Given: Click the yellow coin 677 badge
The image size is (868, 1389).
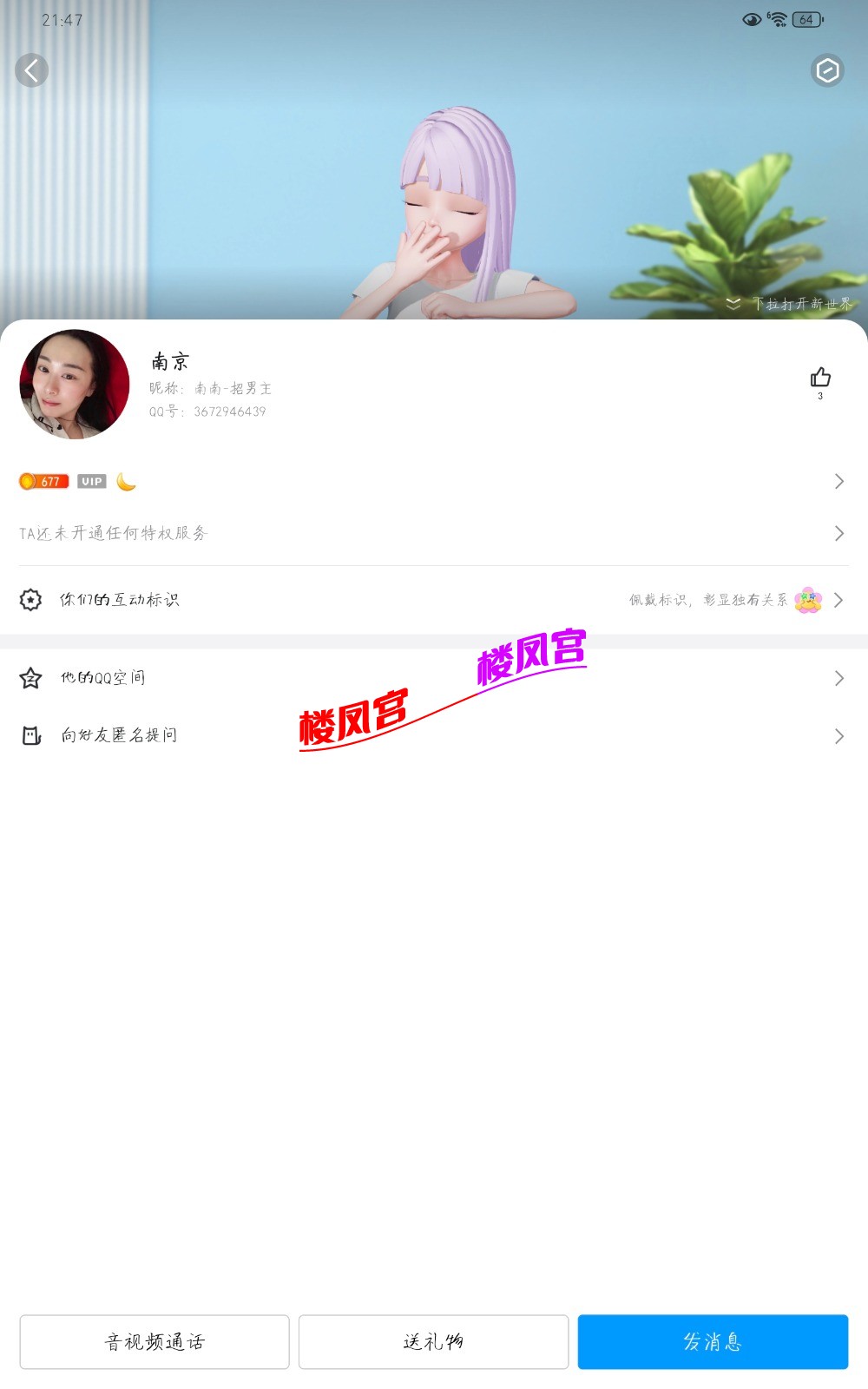Looking at the screenshot, I should coord(44,480).
